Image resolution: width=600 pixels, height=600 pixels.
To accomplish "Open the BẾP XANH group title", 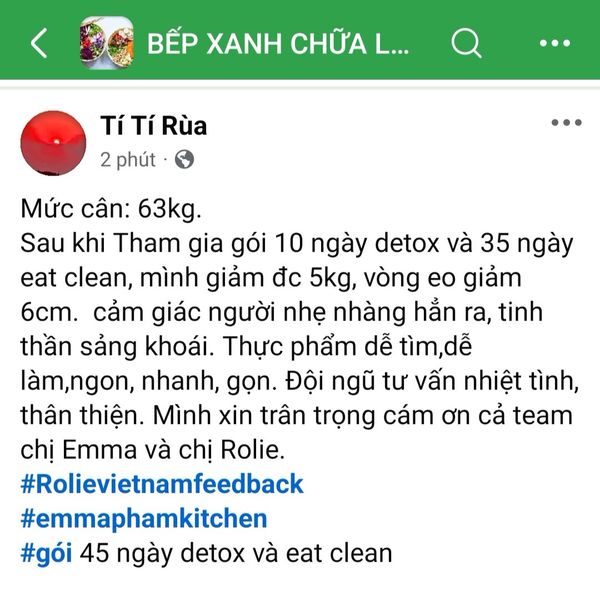I will [x=277, y=44].
